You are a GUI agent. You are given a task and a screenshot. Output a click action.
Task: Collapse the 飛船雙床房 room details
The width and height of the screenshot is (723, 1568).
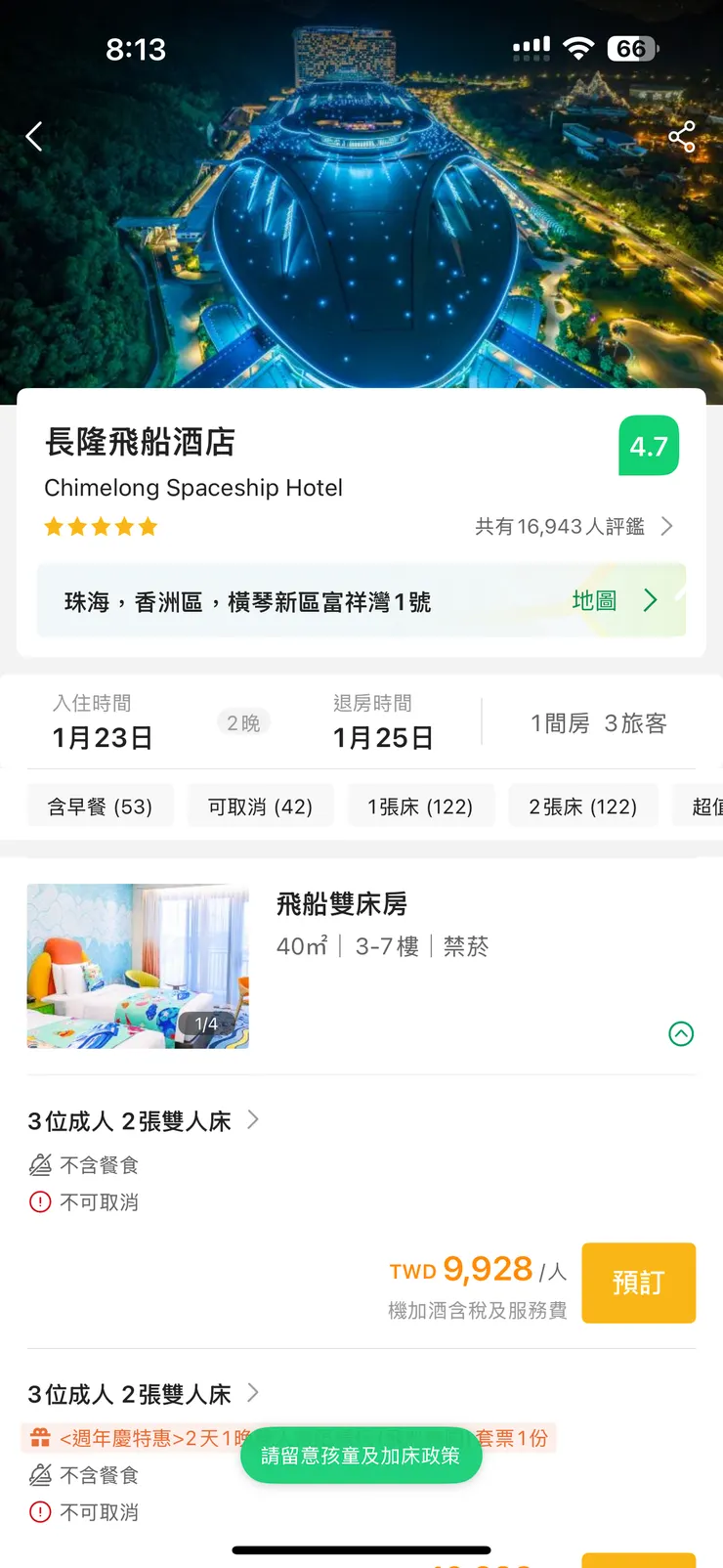pos(681,1033)
